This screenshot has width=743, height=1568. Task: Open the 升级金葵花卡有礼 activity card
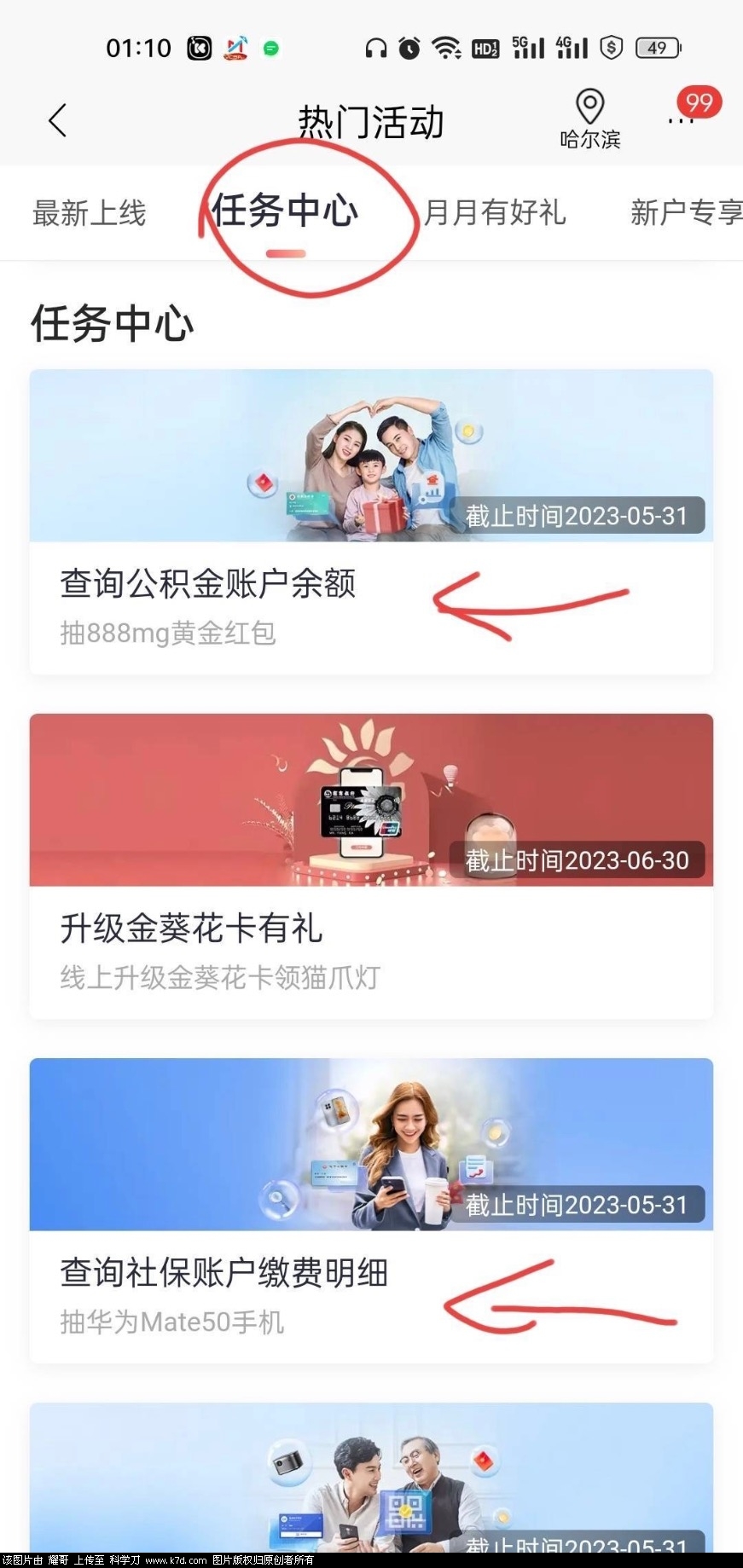pyautogui.click(x=371, y=865)
